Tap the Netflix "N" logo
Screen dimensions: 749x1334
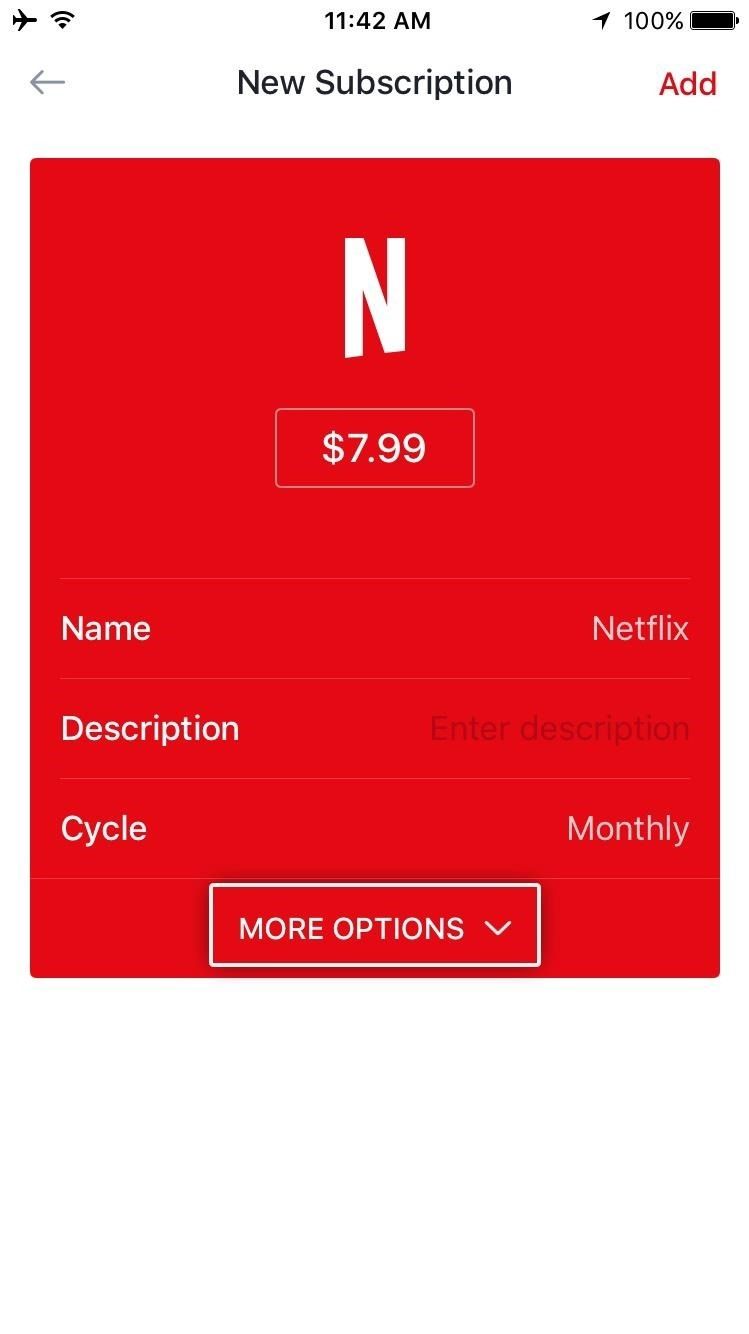375,297
